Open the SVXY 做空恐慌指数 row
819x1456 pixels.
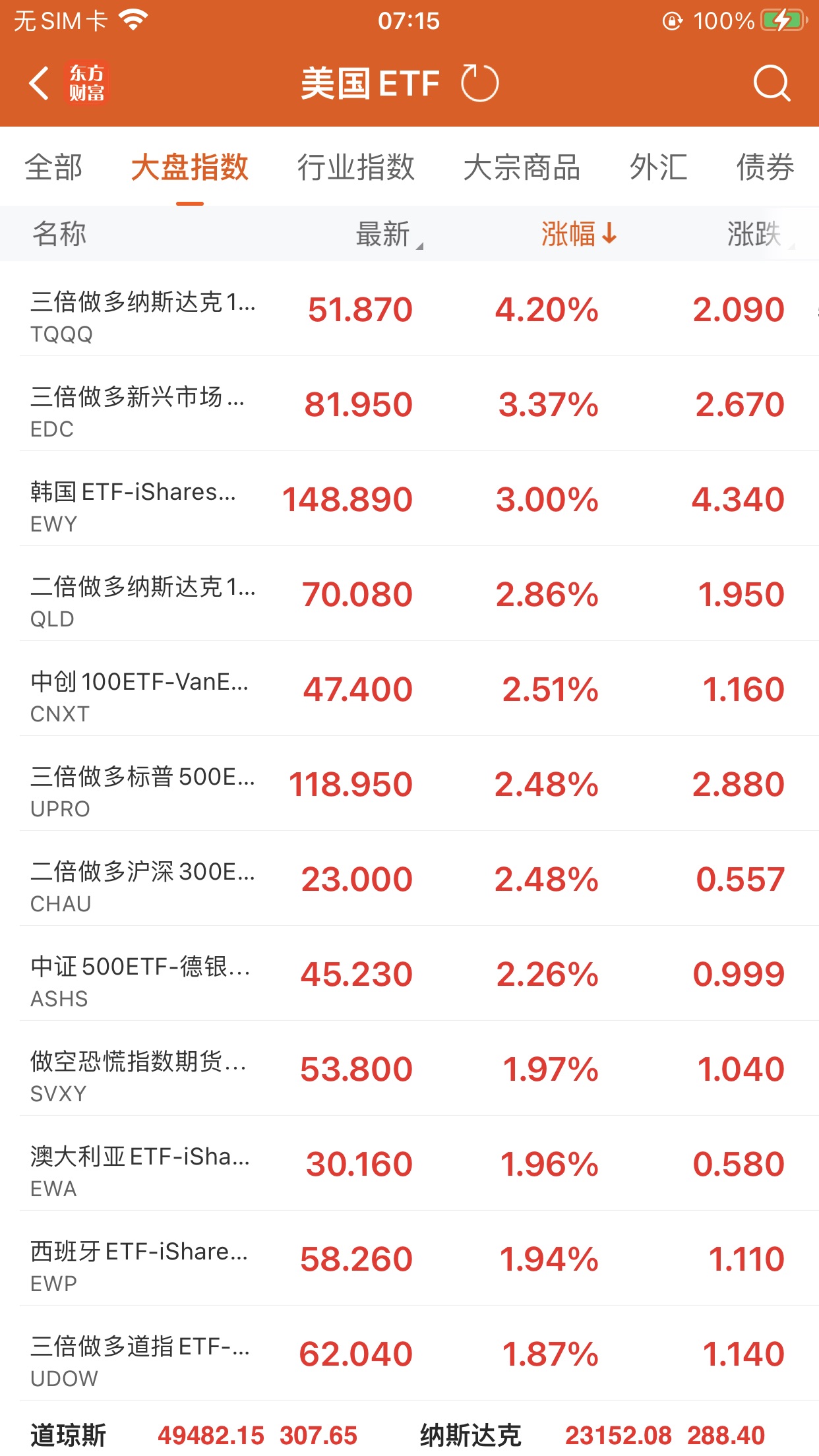coord(409,1070)
